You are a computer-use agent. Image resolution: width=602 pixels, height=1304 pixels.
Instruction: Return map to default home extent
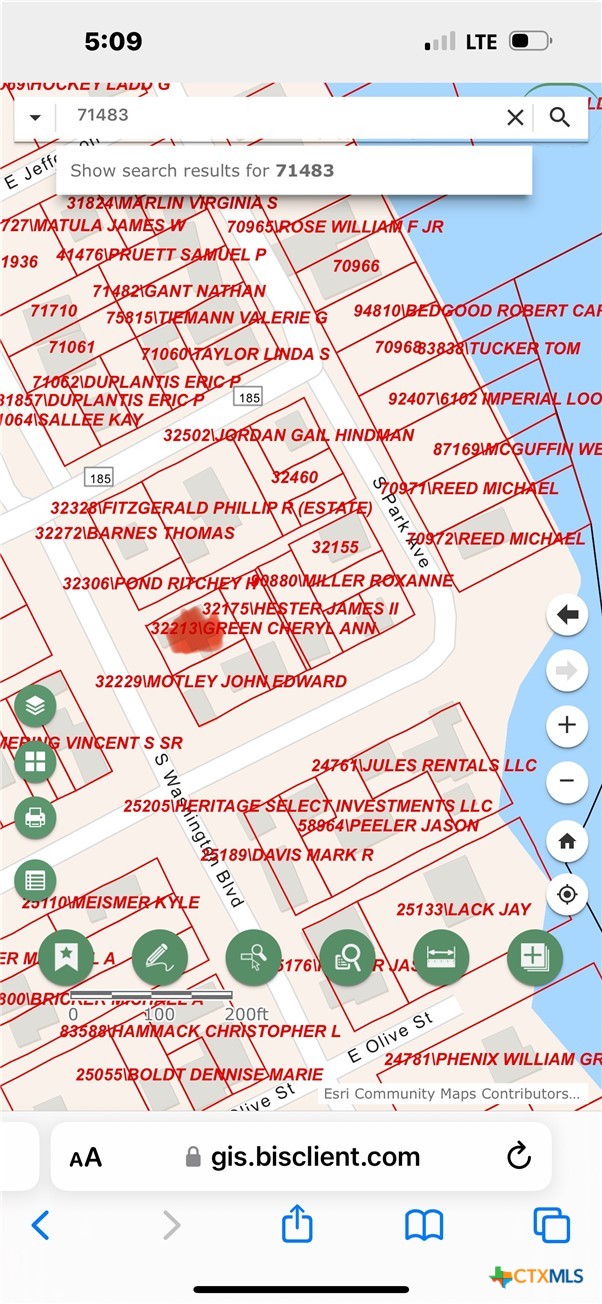tap(567, 841)
